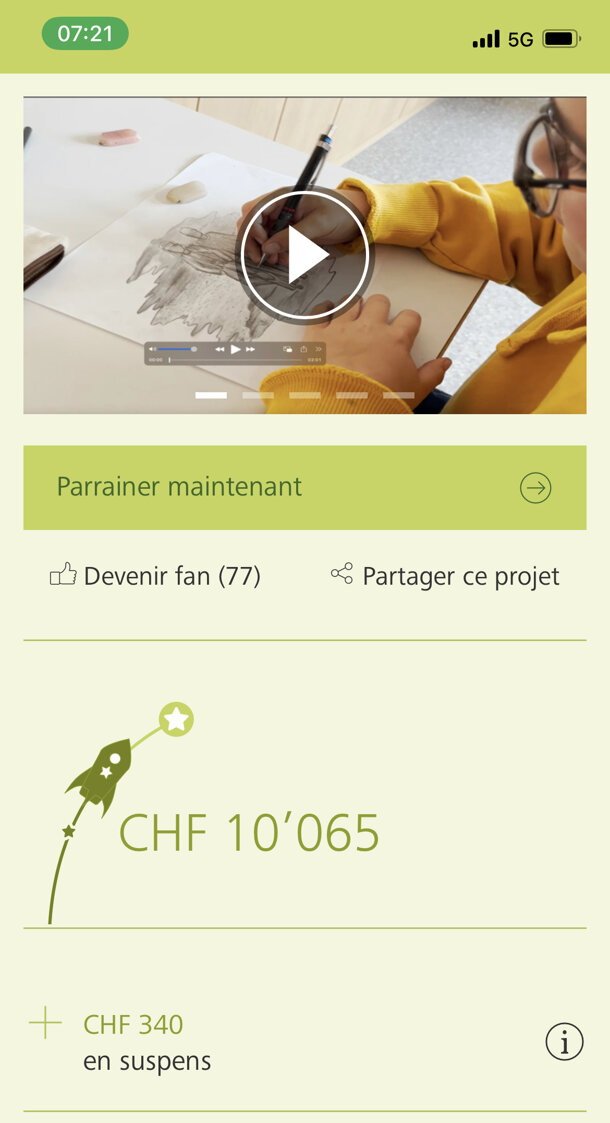This screenshot has width=610, height=1123.
Task: Play the project video
Action: click(304, 256)
